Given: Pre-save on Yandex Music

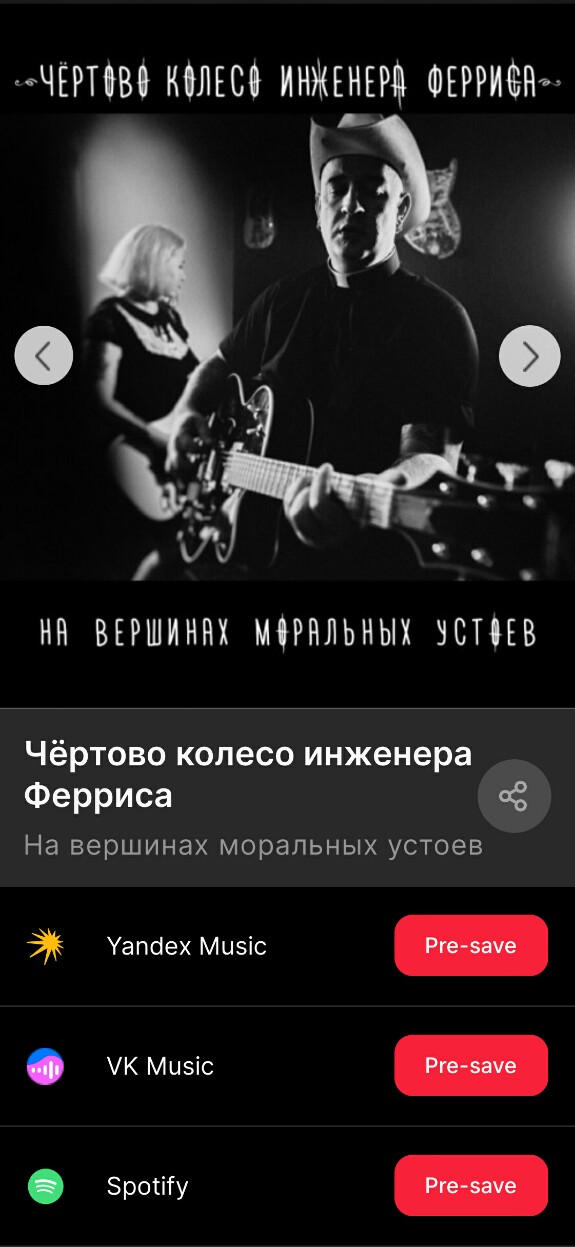Looking at the screenshot, I should coord(471,945).
